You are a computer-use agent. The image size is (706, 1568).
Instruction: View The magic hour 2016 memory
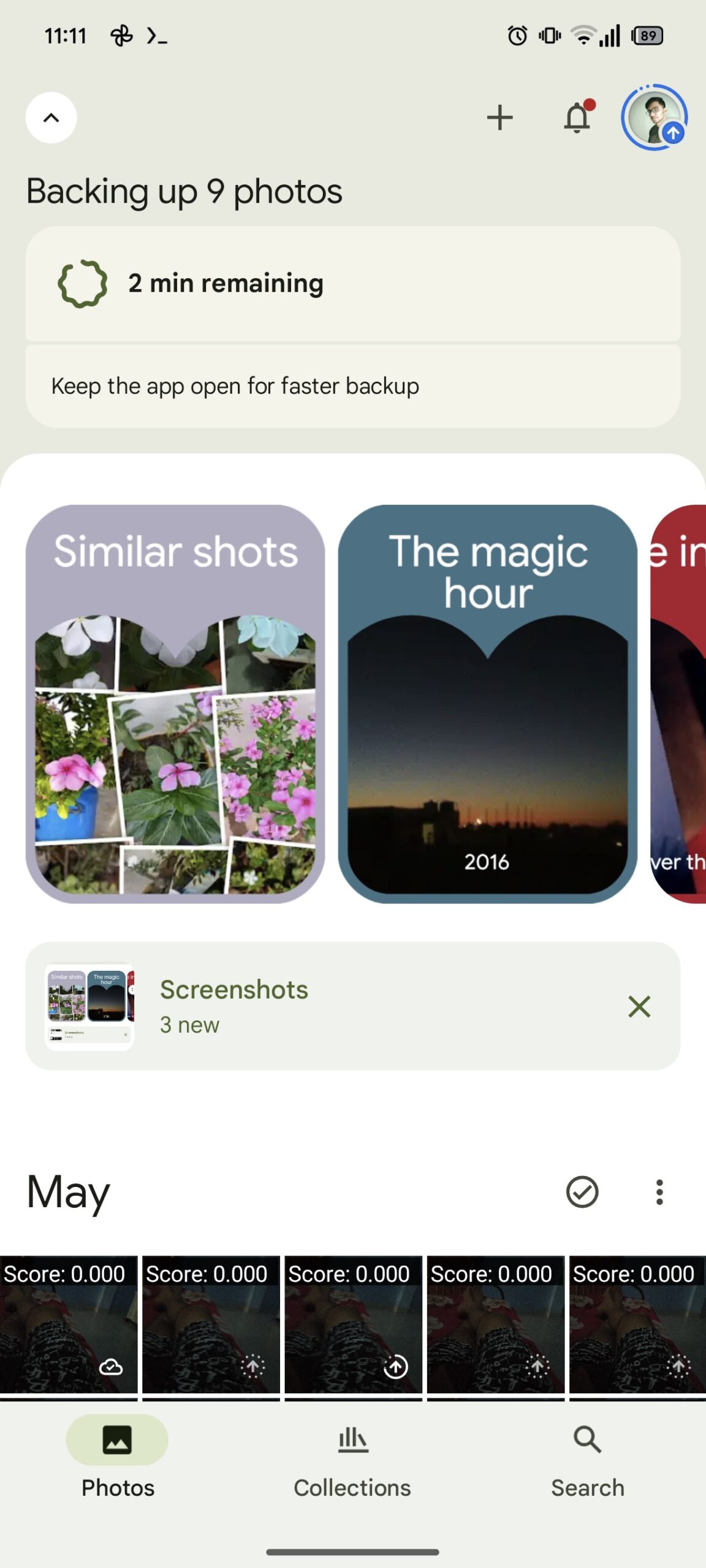click(487, 703)
